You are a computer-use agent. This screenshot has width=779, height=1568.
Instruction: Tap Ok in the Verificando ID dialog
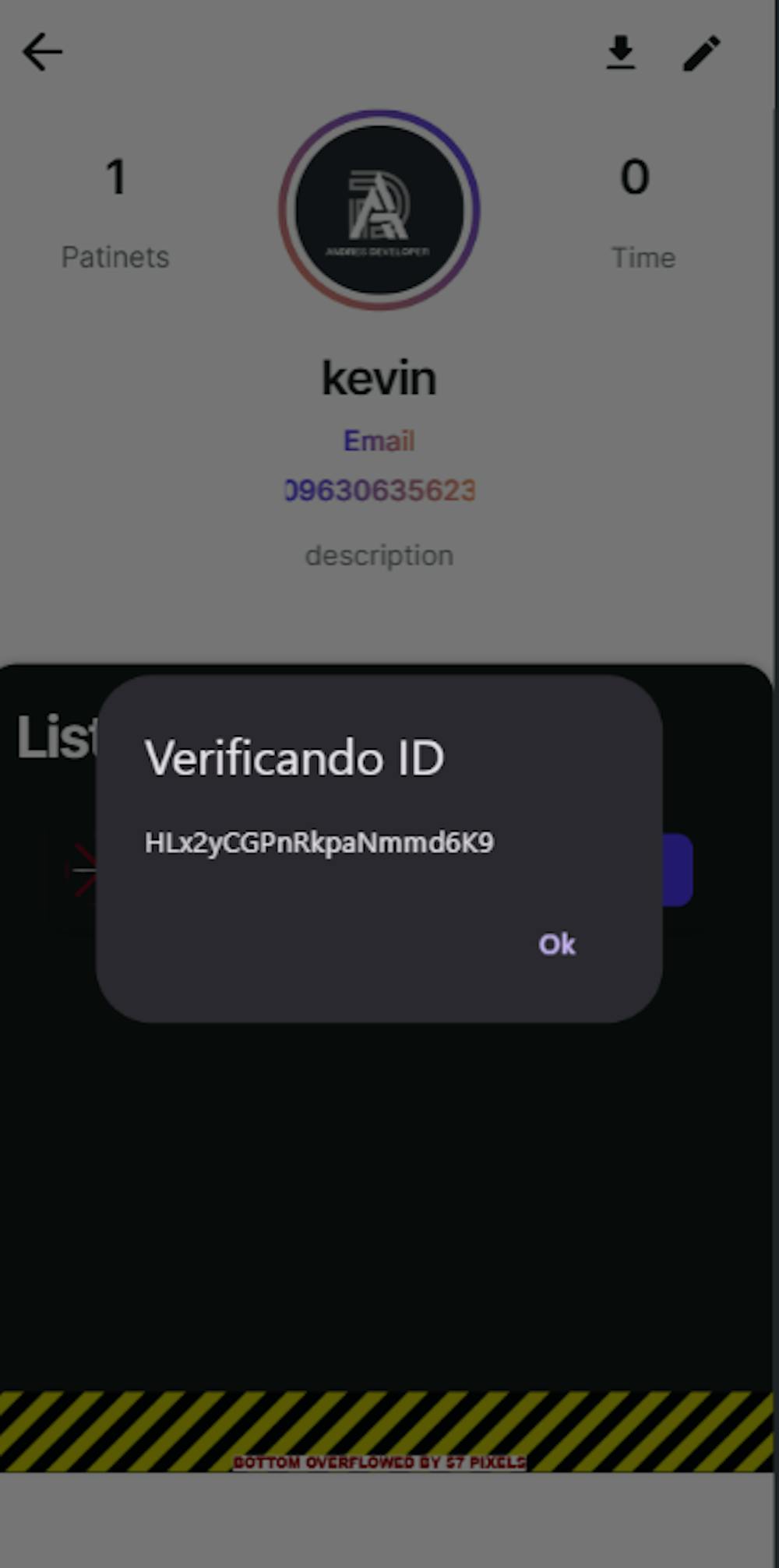556,944
